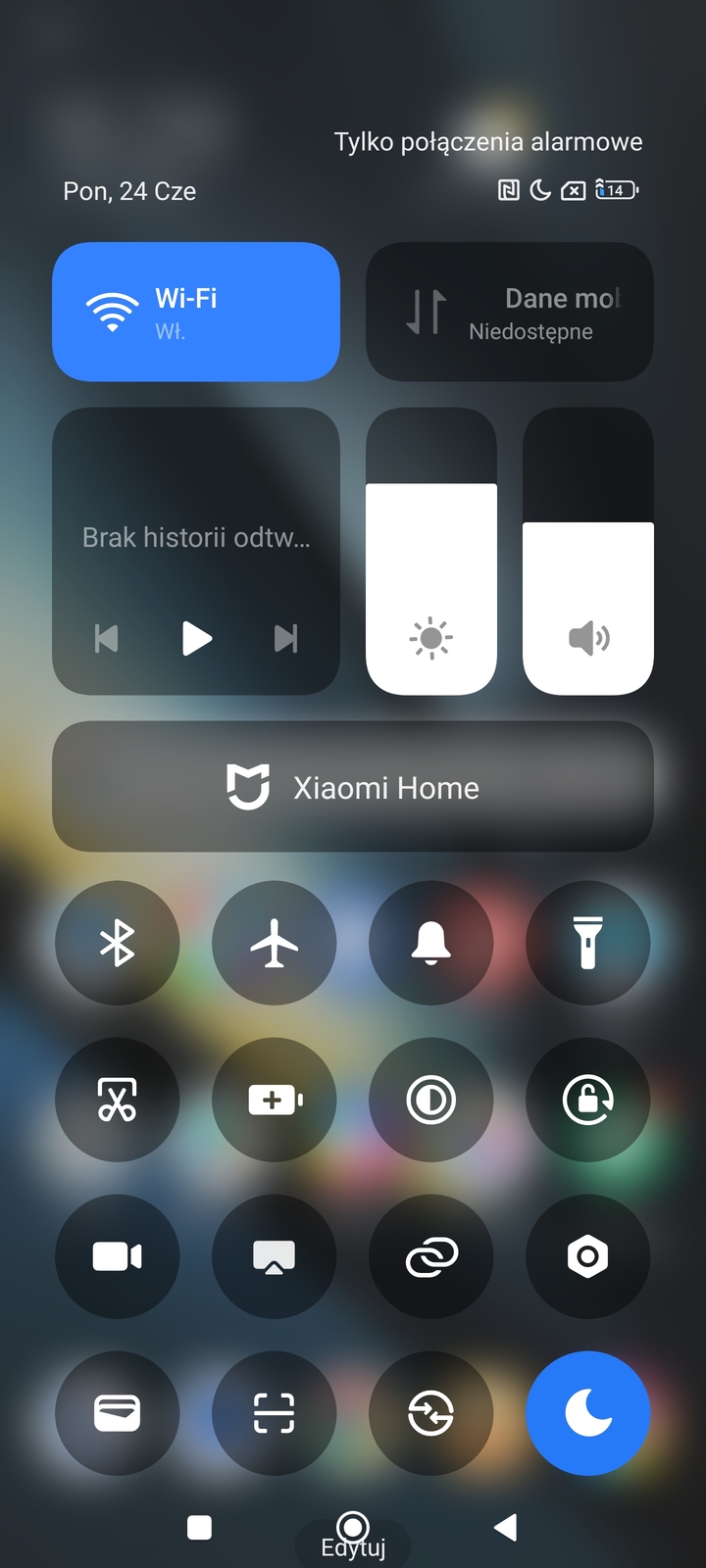The width and height of the screenshot is (706, 1568).
Task: Switch on the flashlight
Action: [x=587, y=943]
